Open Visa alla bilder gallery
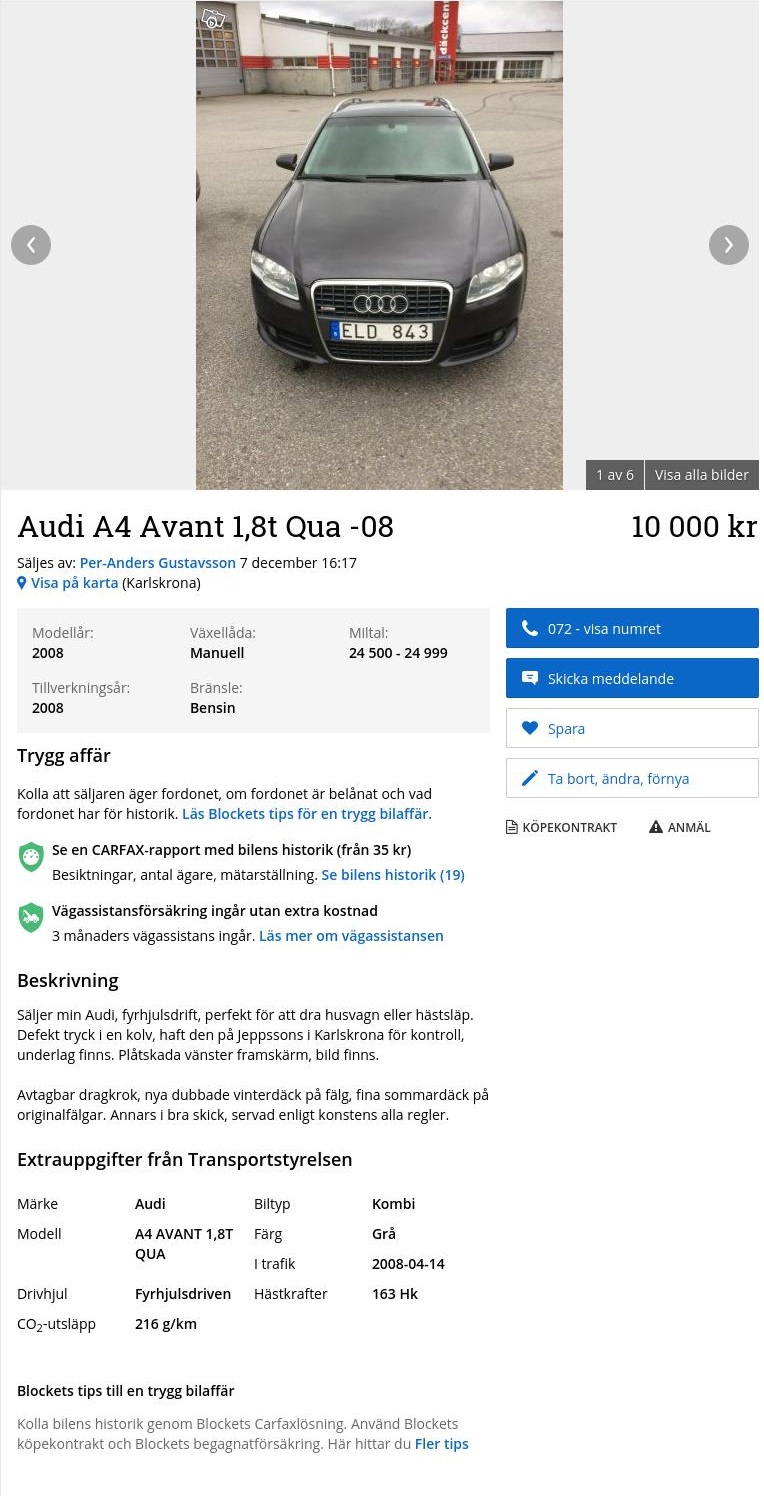This screenshot has width=764, height=1496. point(702,475)
